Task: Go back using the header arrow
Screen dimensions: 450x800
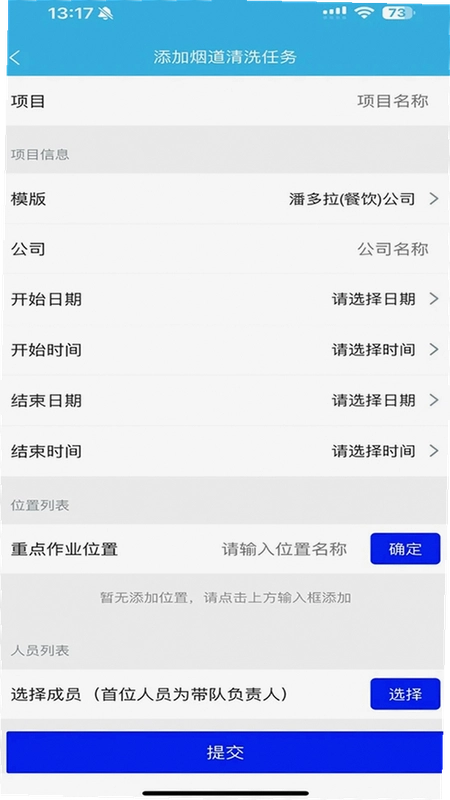Action: (x=15, y=57)
